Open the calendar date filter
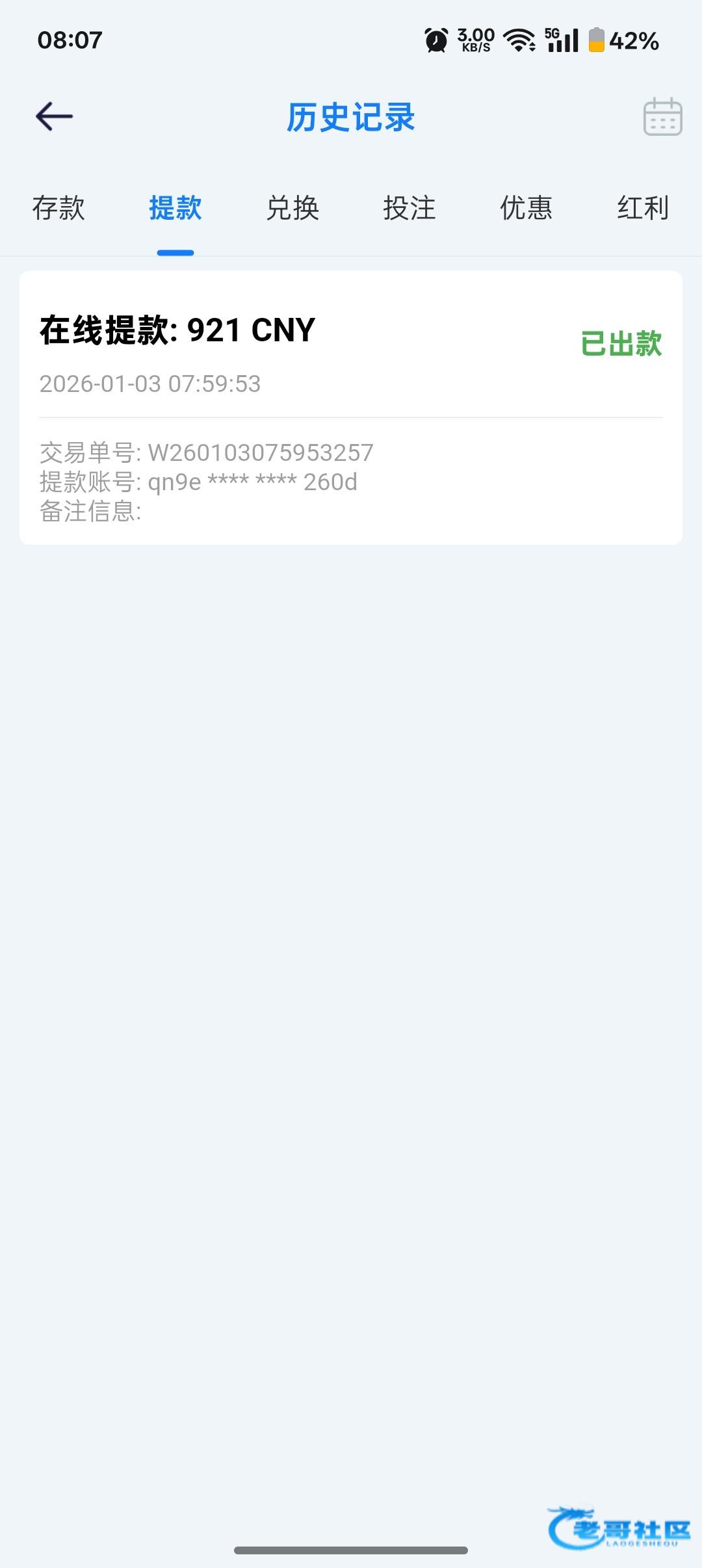702x1568 pixels. point(662,117)
